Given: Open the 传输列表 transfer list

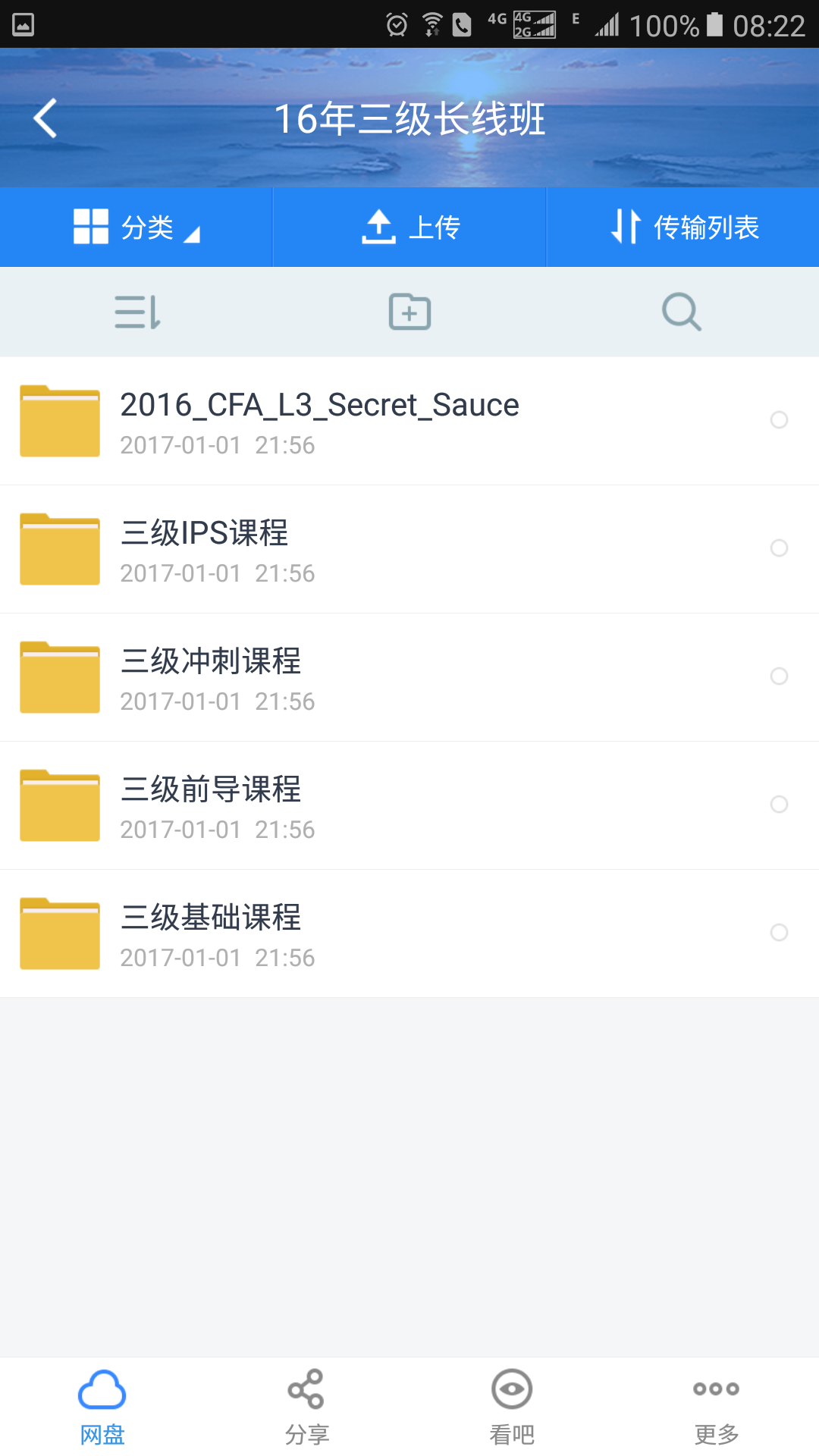Looking at the screenshot, I should point(684,227).
